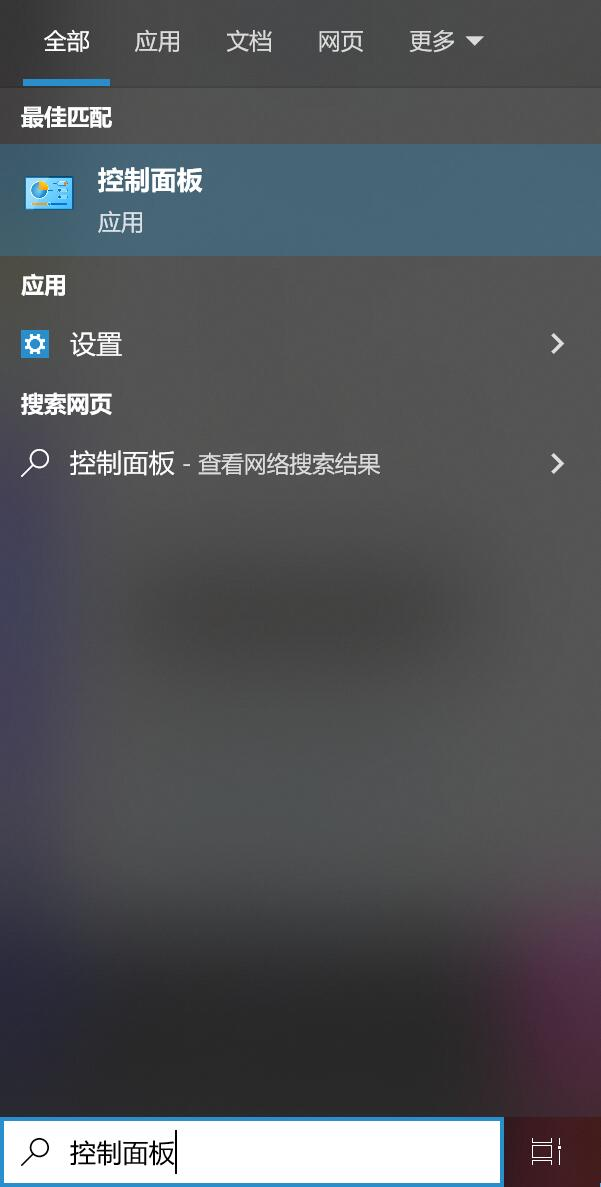Expand the 更多 dropdown
This screenshot has height=1187, width=601.
(446, 42)
